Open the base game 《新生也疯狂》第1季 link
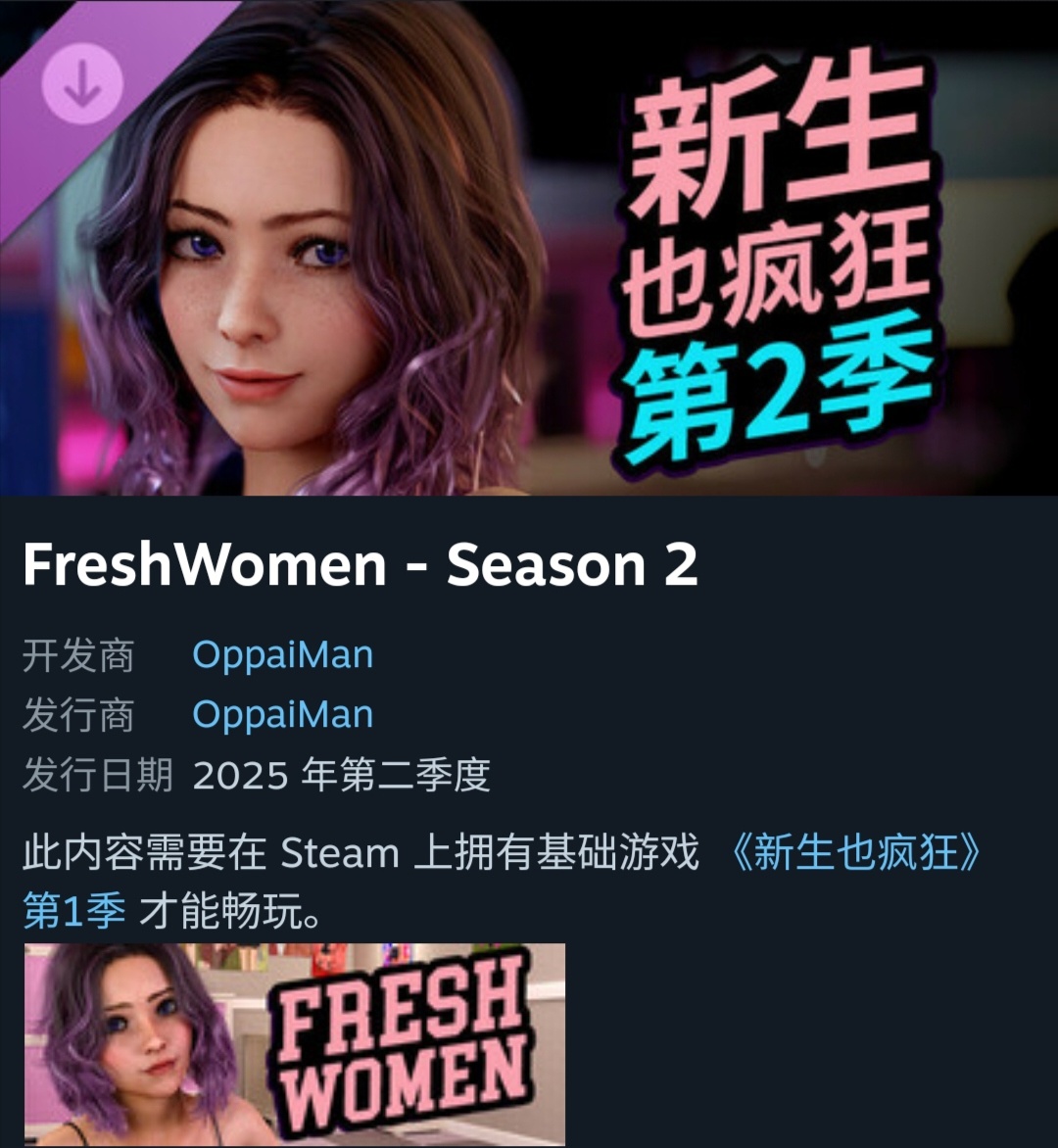Screen dimensions: 1058x1148 [x=854, y=854]
